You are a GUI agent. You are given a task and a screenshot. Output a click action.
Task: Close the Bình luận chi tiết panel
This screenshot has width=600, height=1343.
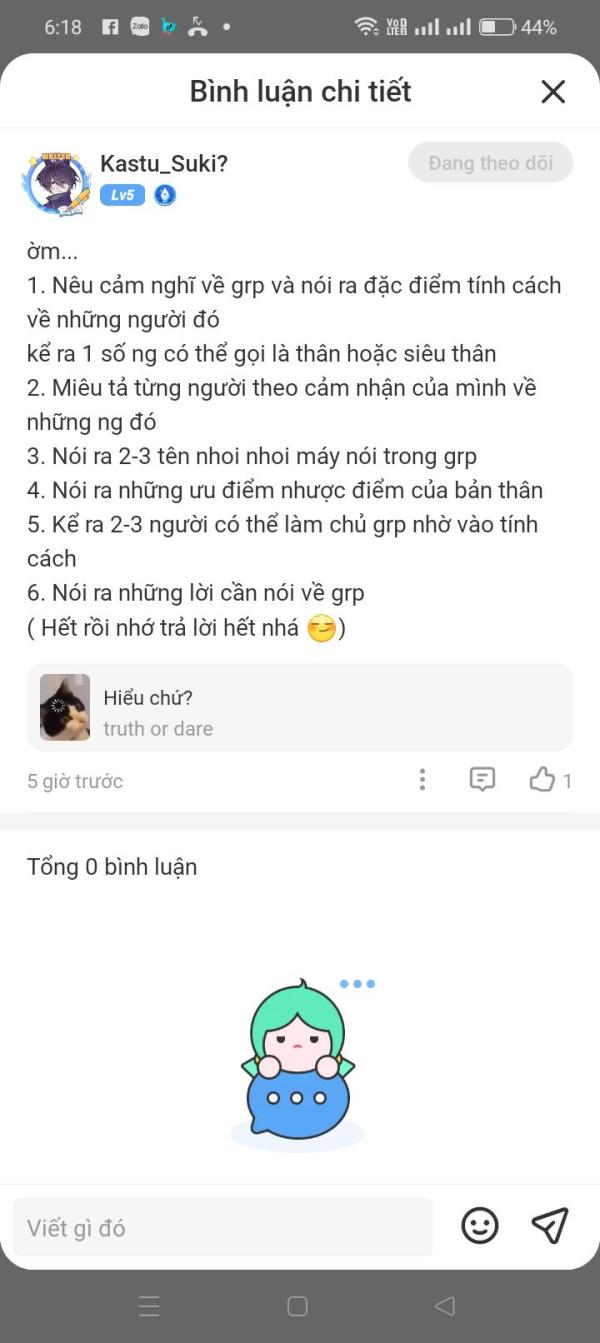[553, 92]
